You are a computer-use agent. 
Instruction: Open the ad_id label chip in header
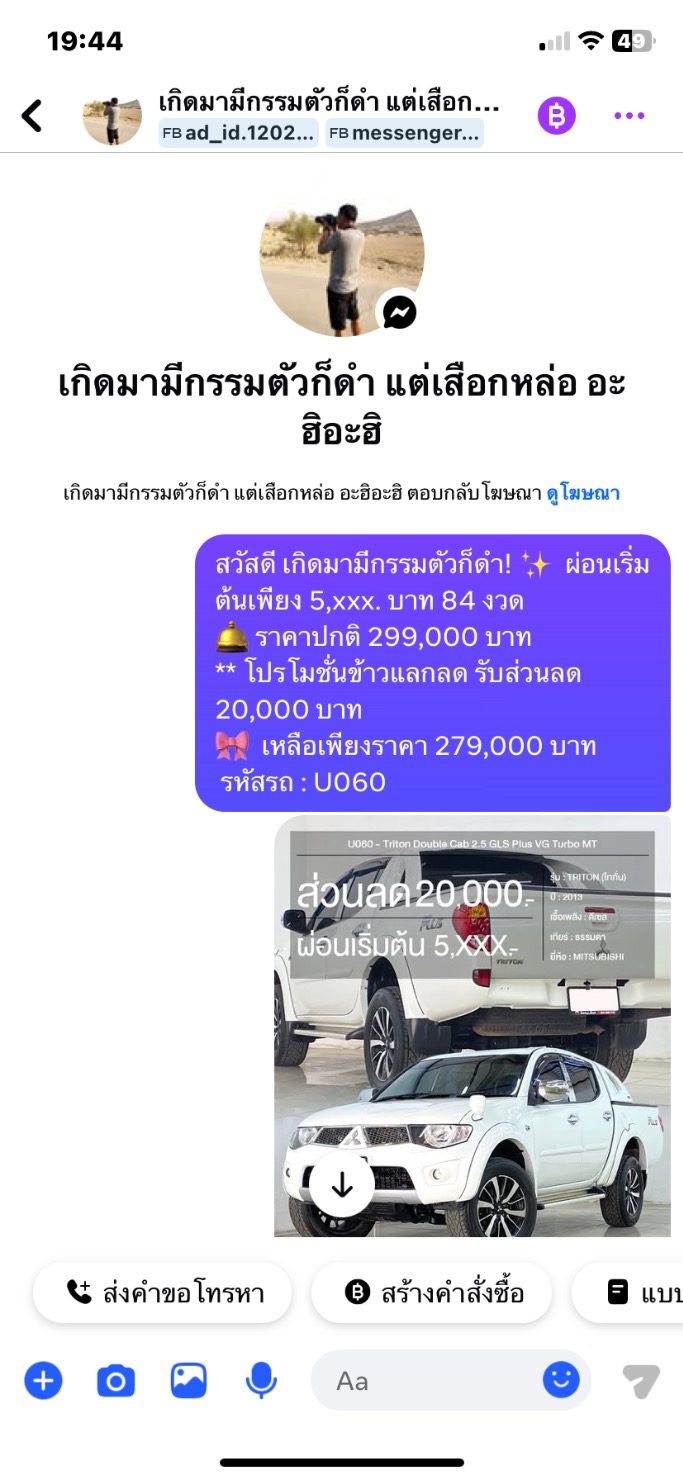(239, 133)
